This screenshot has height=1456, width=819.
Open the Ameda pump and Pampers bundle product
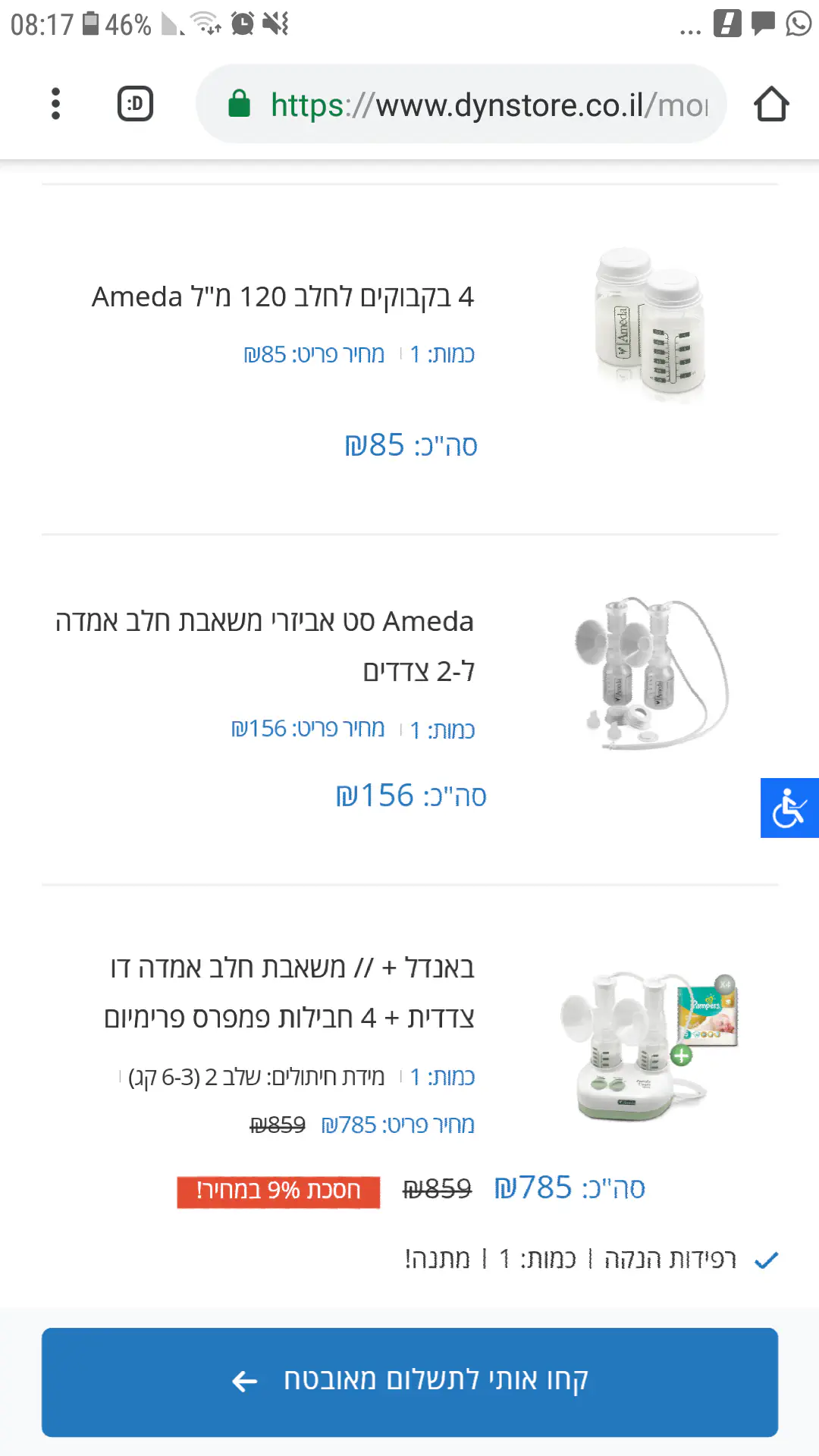[289, 992]
